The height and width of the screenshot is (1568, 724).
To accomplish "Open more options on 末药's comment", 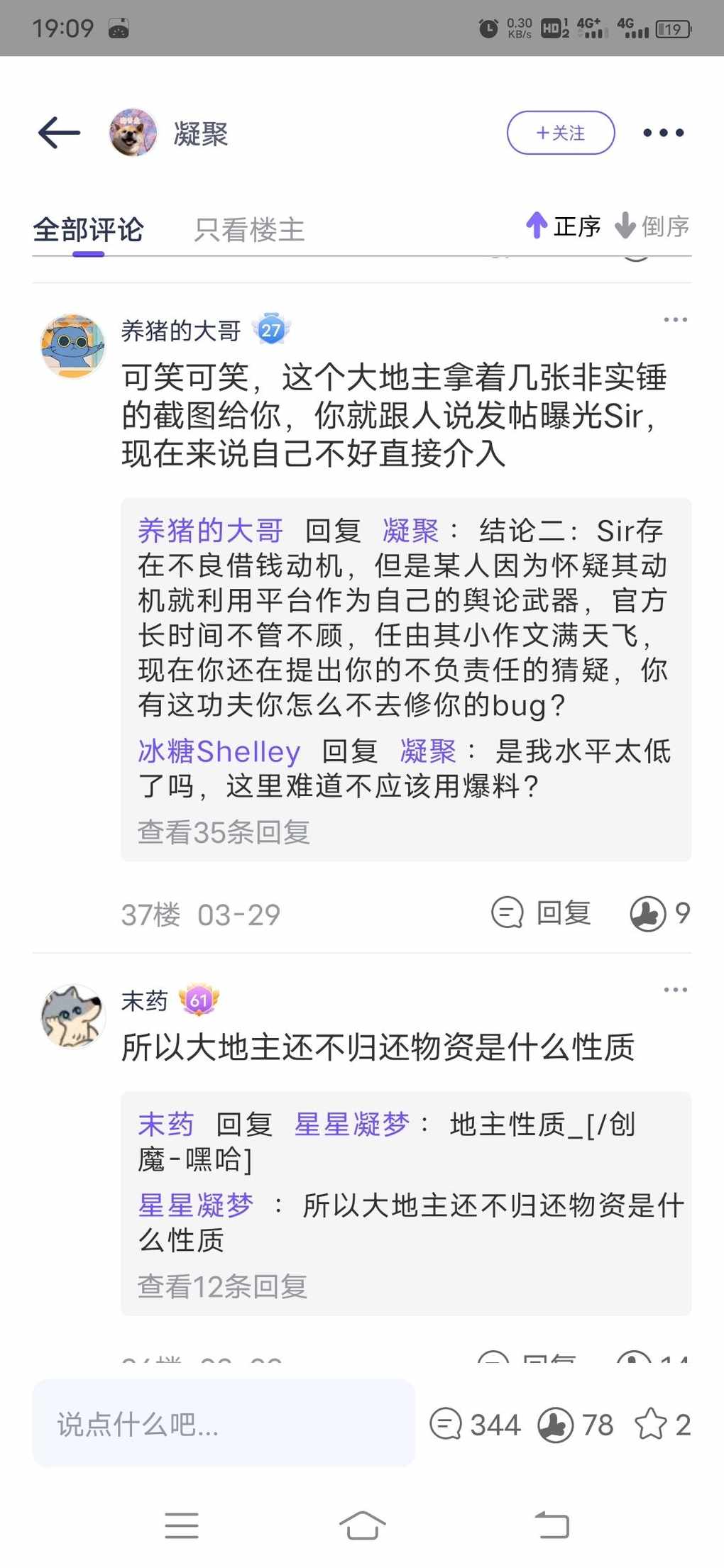I will pos(675,990).
